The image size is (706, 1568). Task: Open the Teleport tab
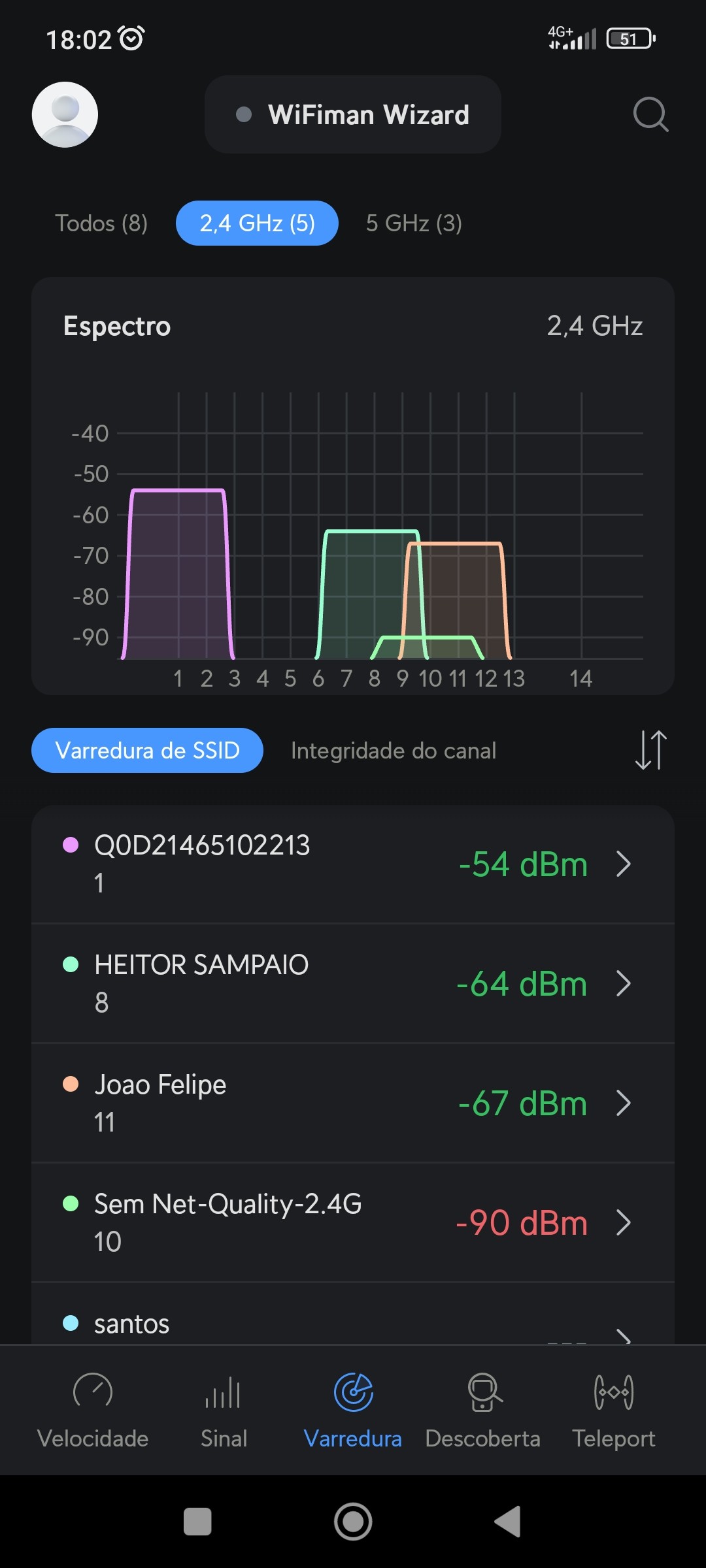(613, 1409)
